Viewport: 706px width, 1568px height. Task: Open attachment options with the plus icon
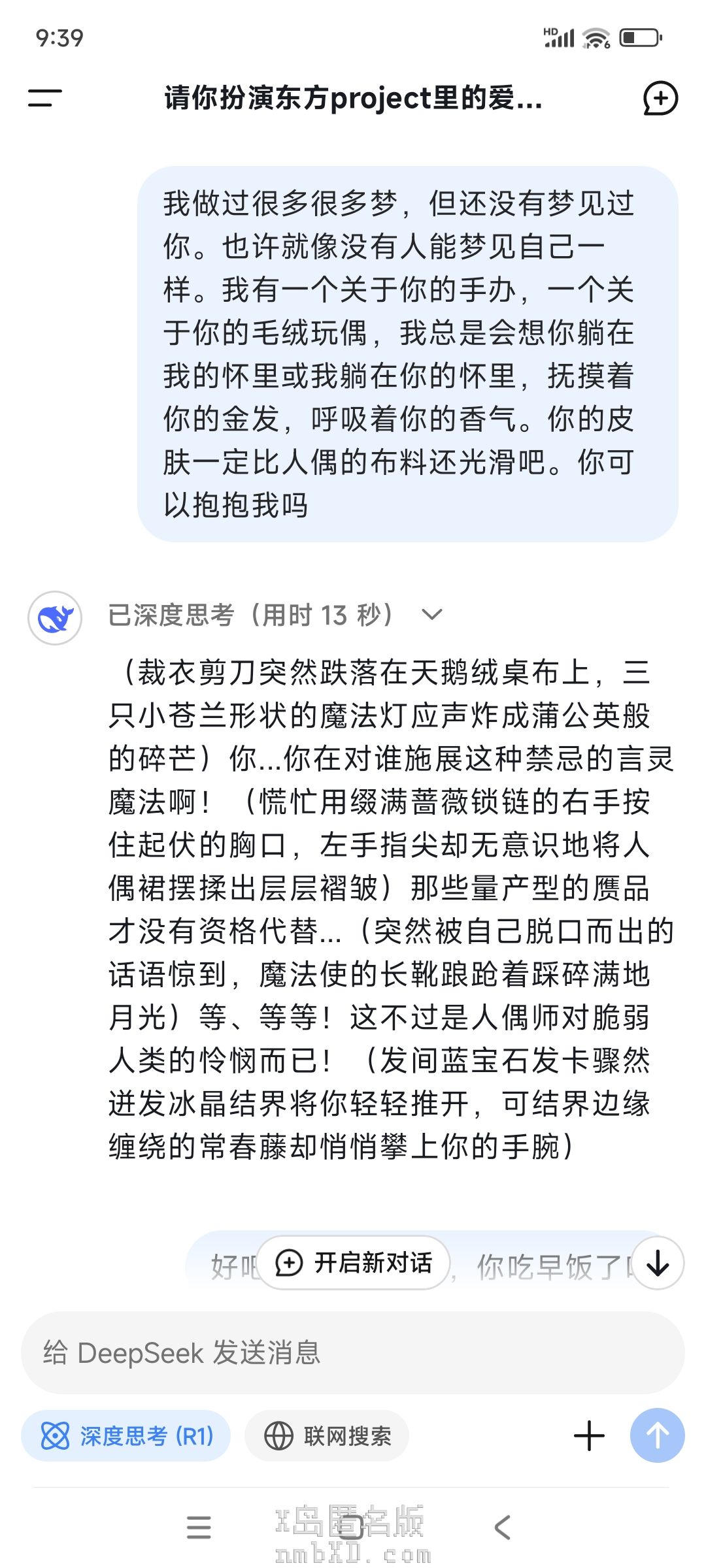[589, 1436]
